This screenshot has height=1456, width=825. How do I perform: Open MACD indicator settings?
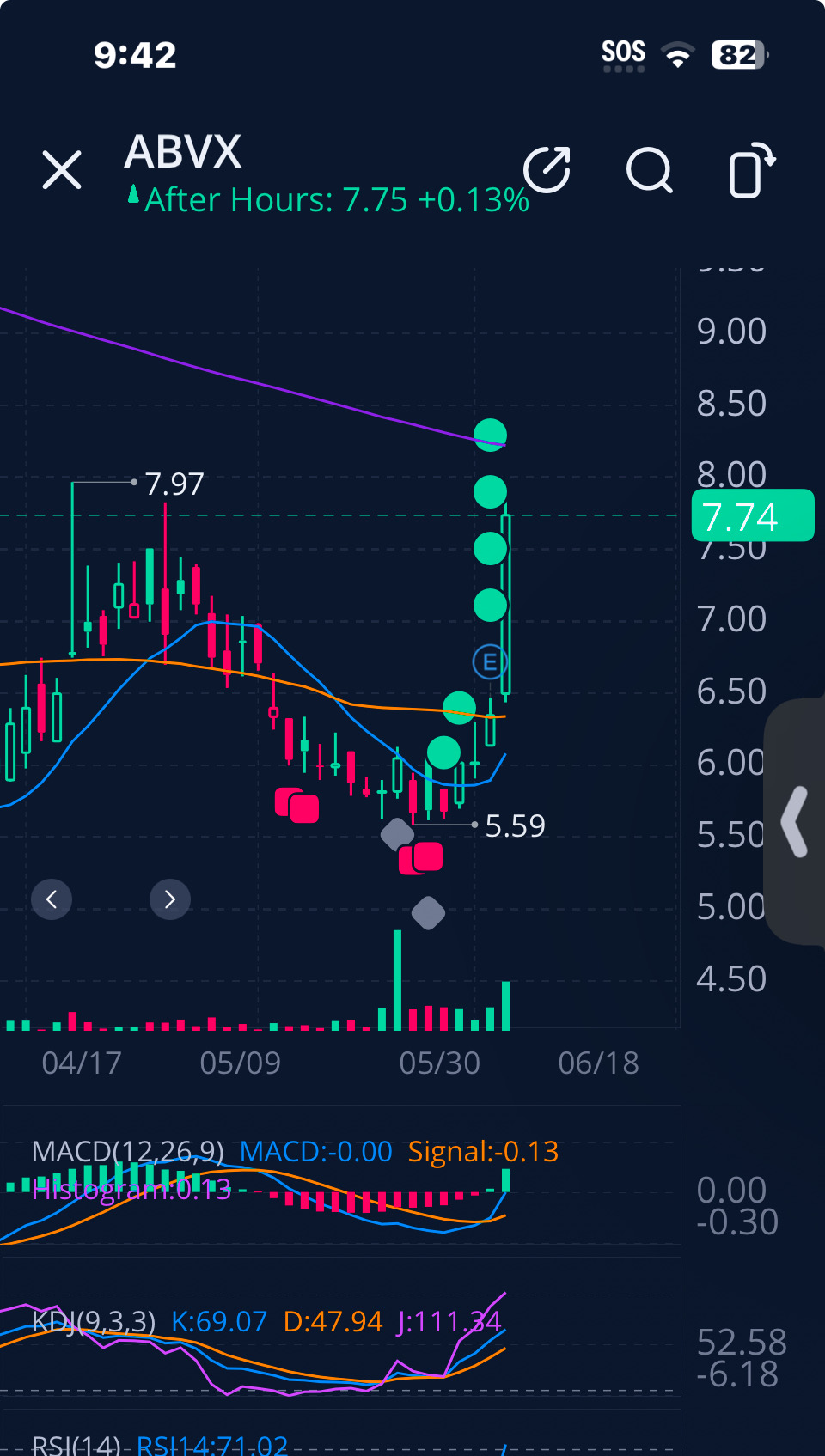127,1151
